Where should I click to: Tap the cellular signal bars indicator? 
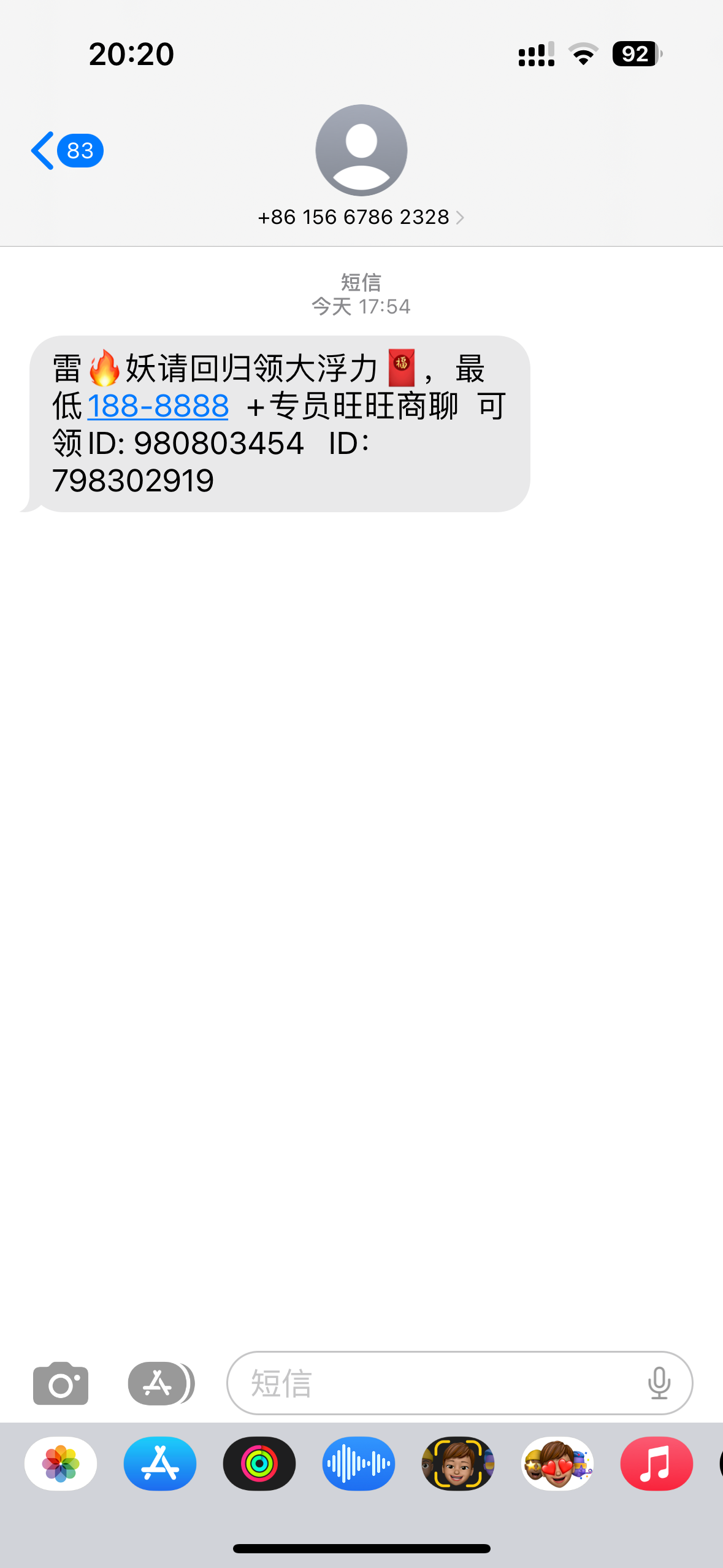535,55
